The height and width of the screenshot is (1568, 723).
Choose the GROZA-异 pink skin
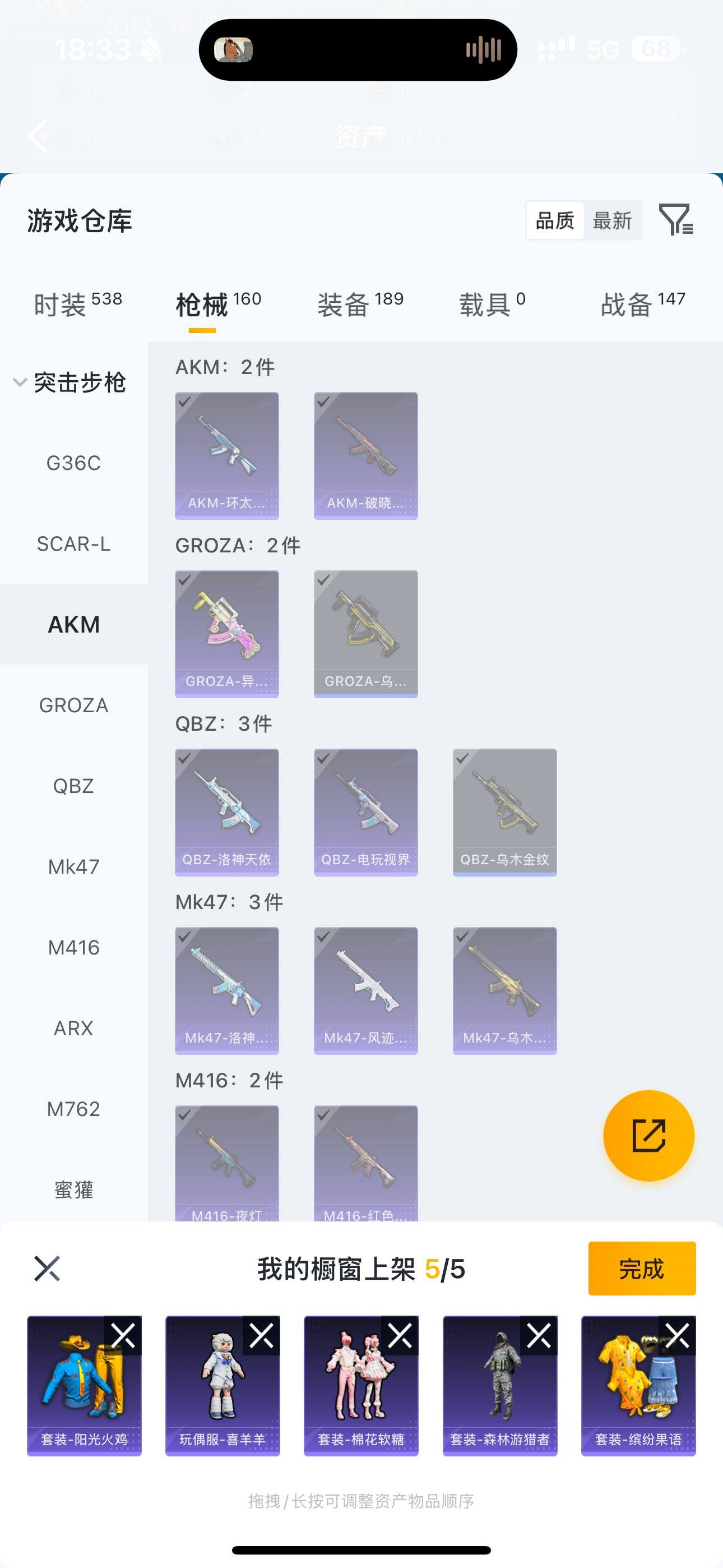pos(227,634)
